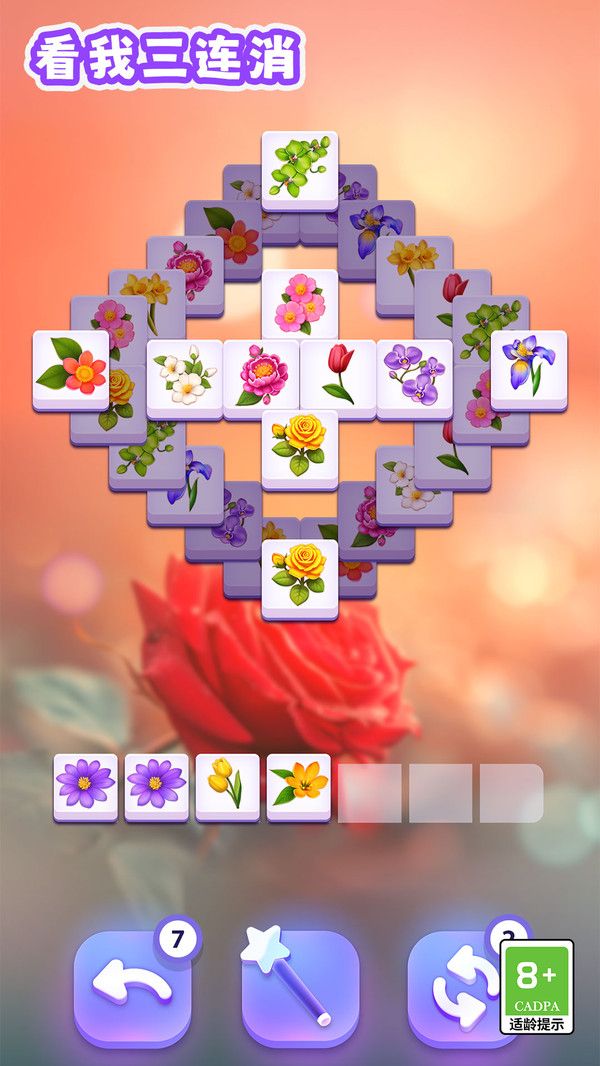
Task: Select the white-faced blue iris tile
Action: coord(529,371)
